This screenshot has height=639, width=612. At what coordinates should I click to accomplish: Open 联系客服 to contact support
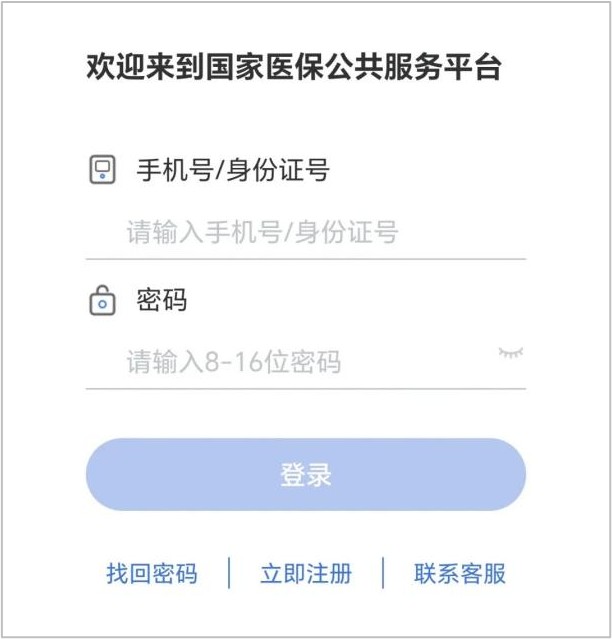click(x=460, y=574)
